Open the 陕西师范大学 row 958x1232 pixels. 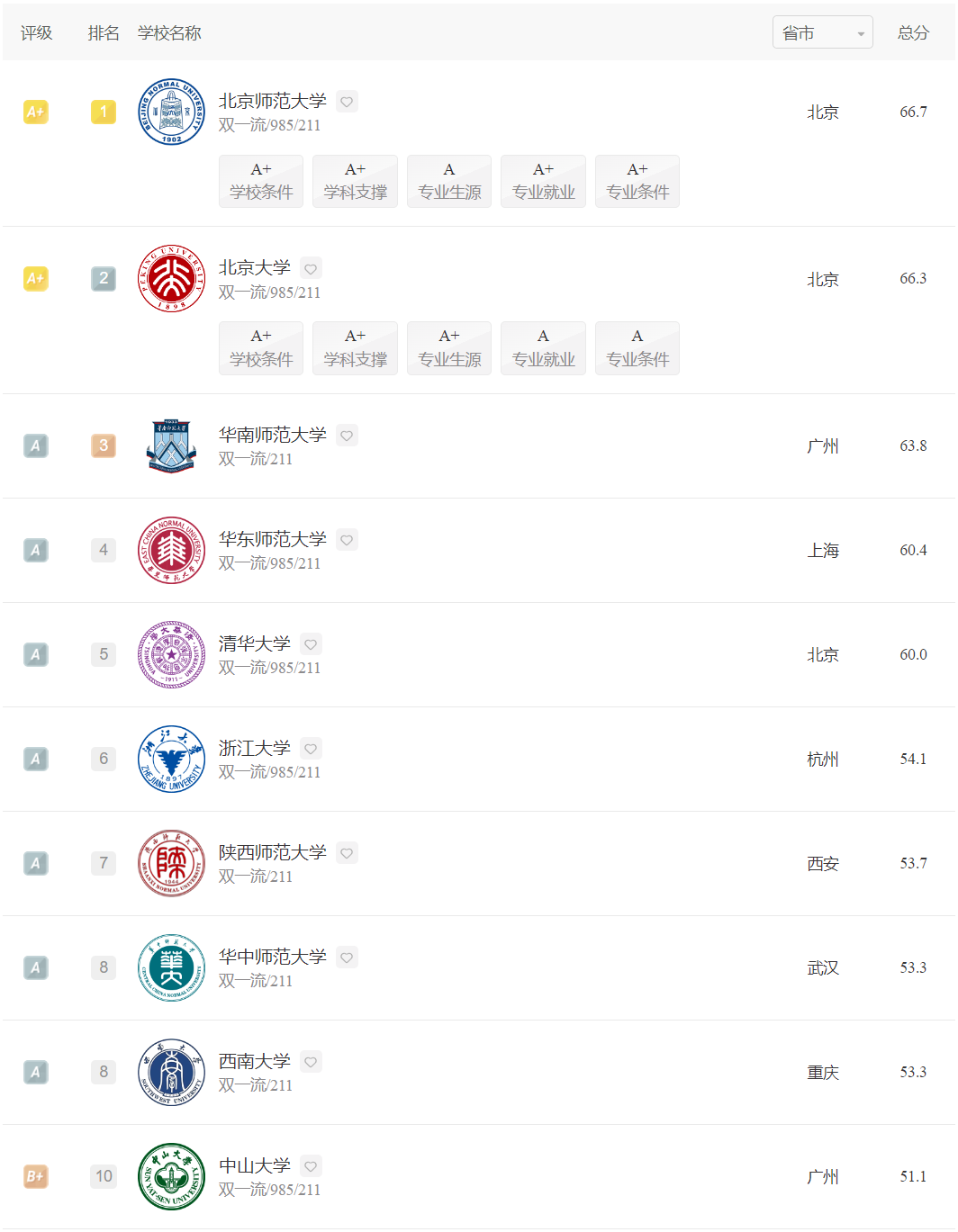click(272, 853)
